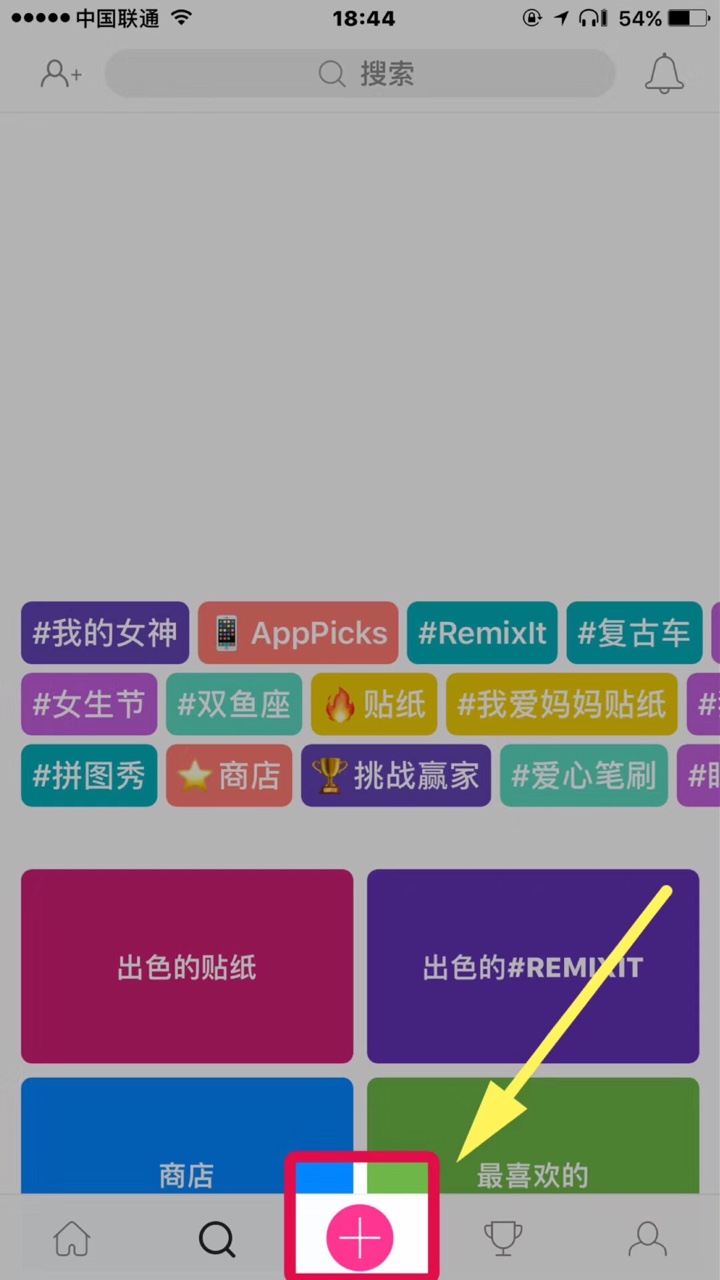This screenshot has width=720, height=1280.
Task: Open the notifications bell
Action: (x=664, y=74)
